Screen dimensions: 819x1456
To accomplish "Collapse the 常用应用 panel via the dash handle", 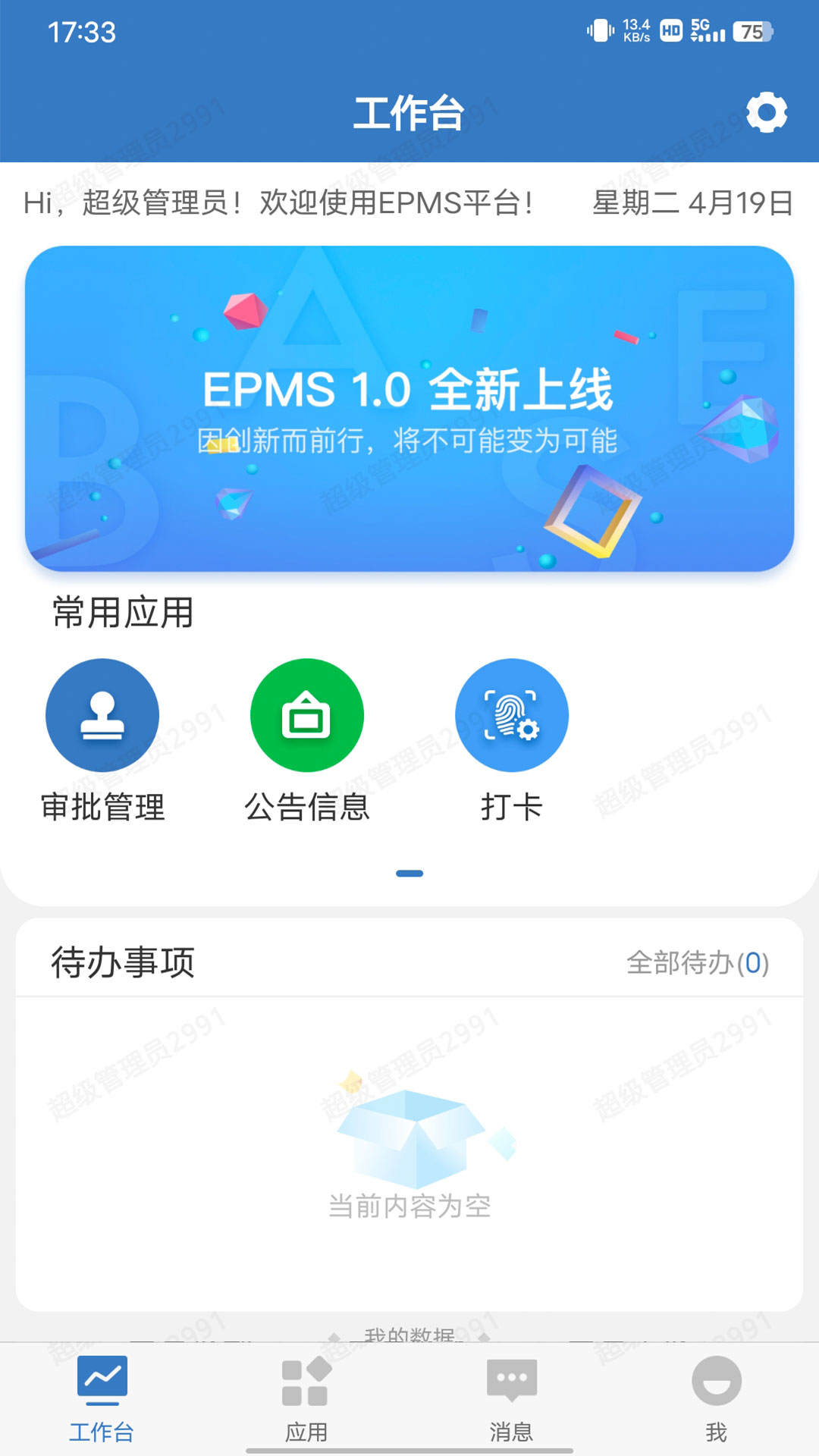I will pyautogui.click(x=409, y=872).
